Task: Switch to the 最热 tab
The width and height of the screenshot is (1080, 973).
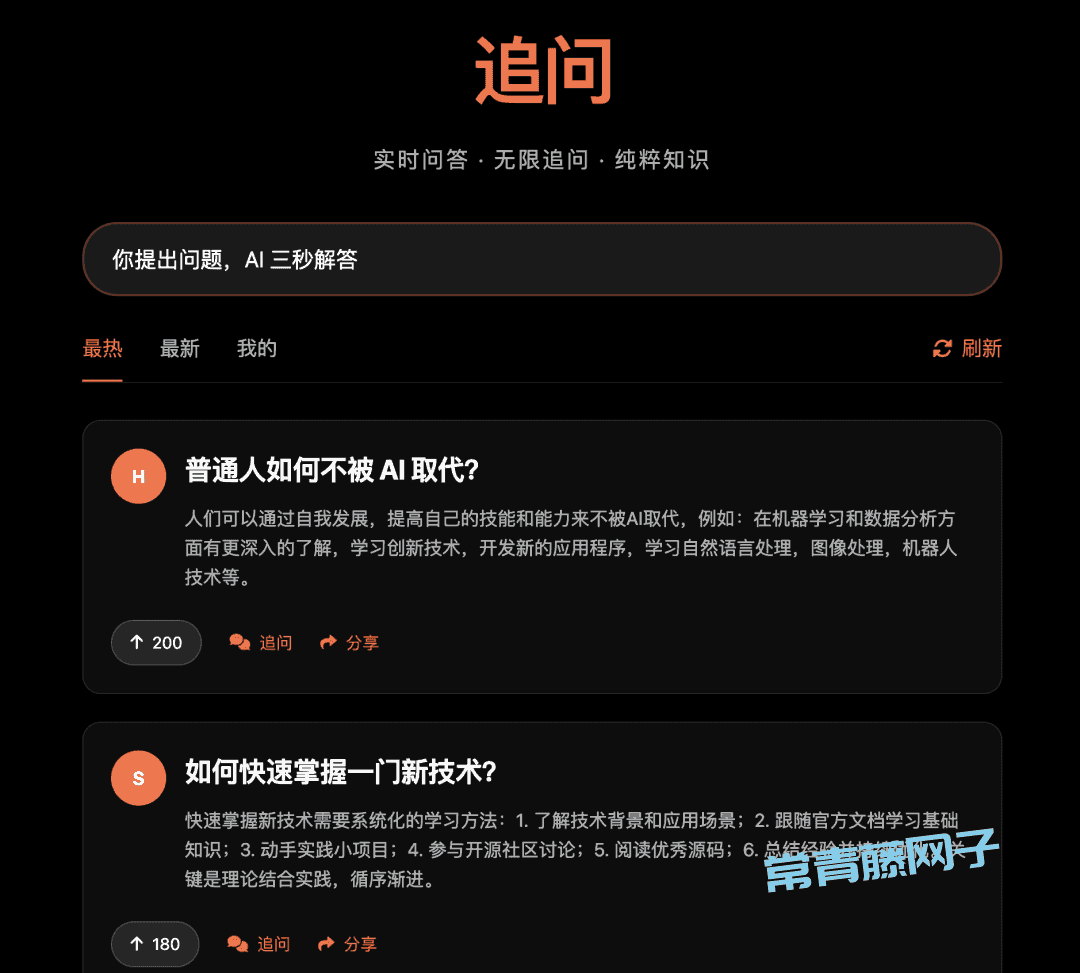Action: 102,349
